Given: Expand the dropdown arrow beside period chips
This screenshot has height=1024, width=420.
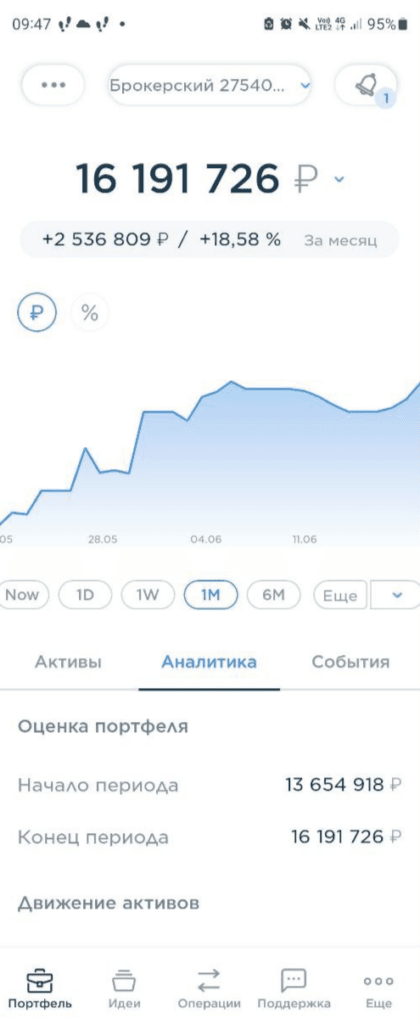Looking at the screenshot, I should point(396,595).
